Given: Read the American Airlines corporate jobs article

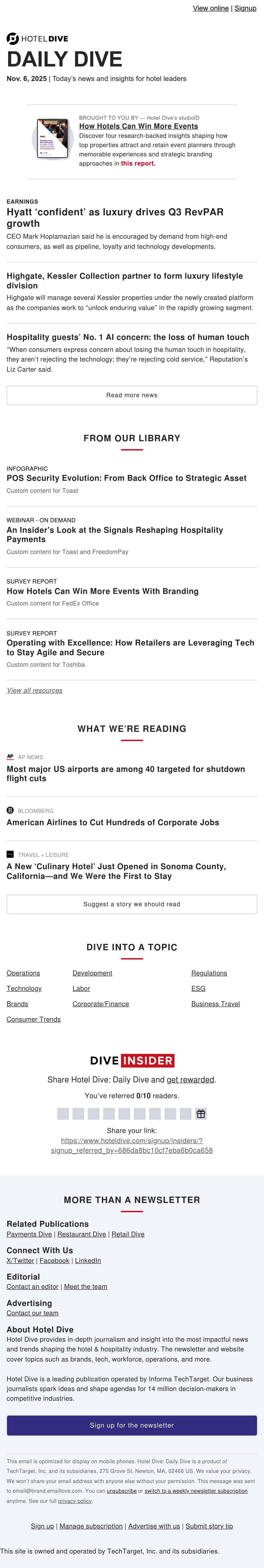Looking at the screenshot, I should (113, 822).
